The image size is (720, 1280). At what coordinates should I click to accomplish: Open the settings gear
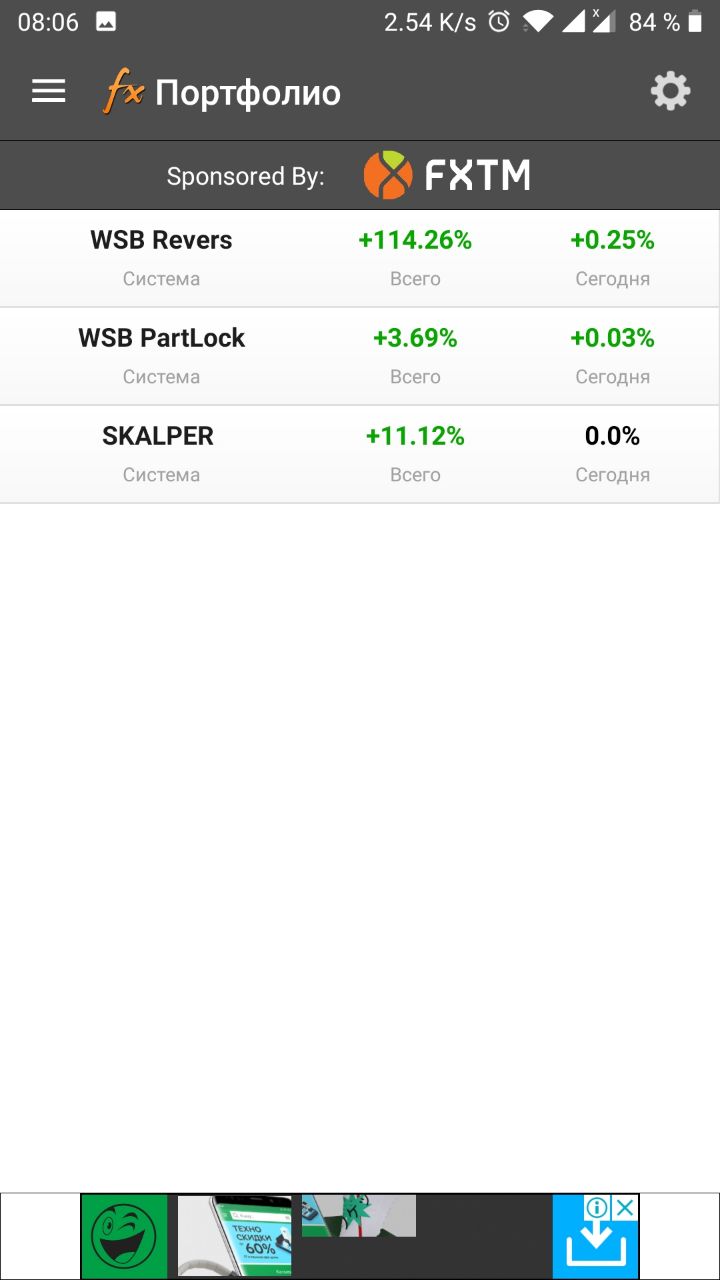pyautogui.click(x=670, y=92)
